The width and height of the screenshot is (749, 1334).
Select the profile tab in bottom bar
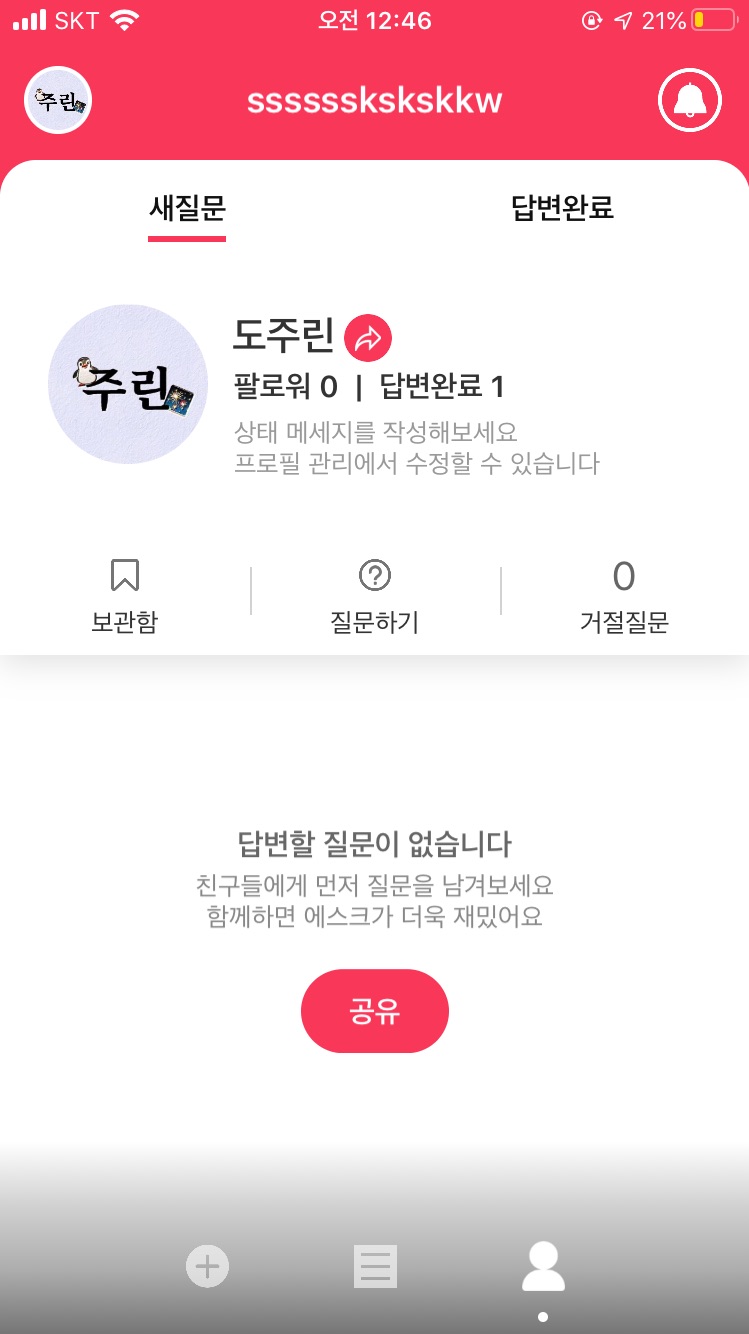pos(543,1267)
